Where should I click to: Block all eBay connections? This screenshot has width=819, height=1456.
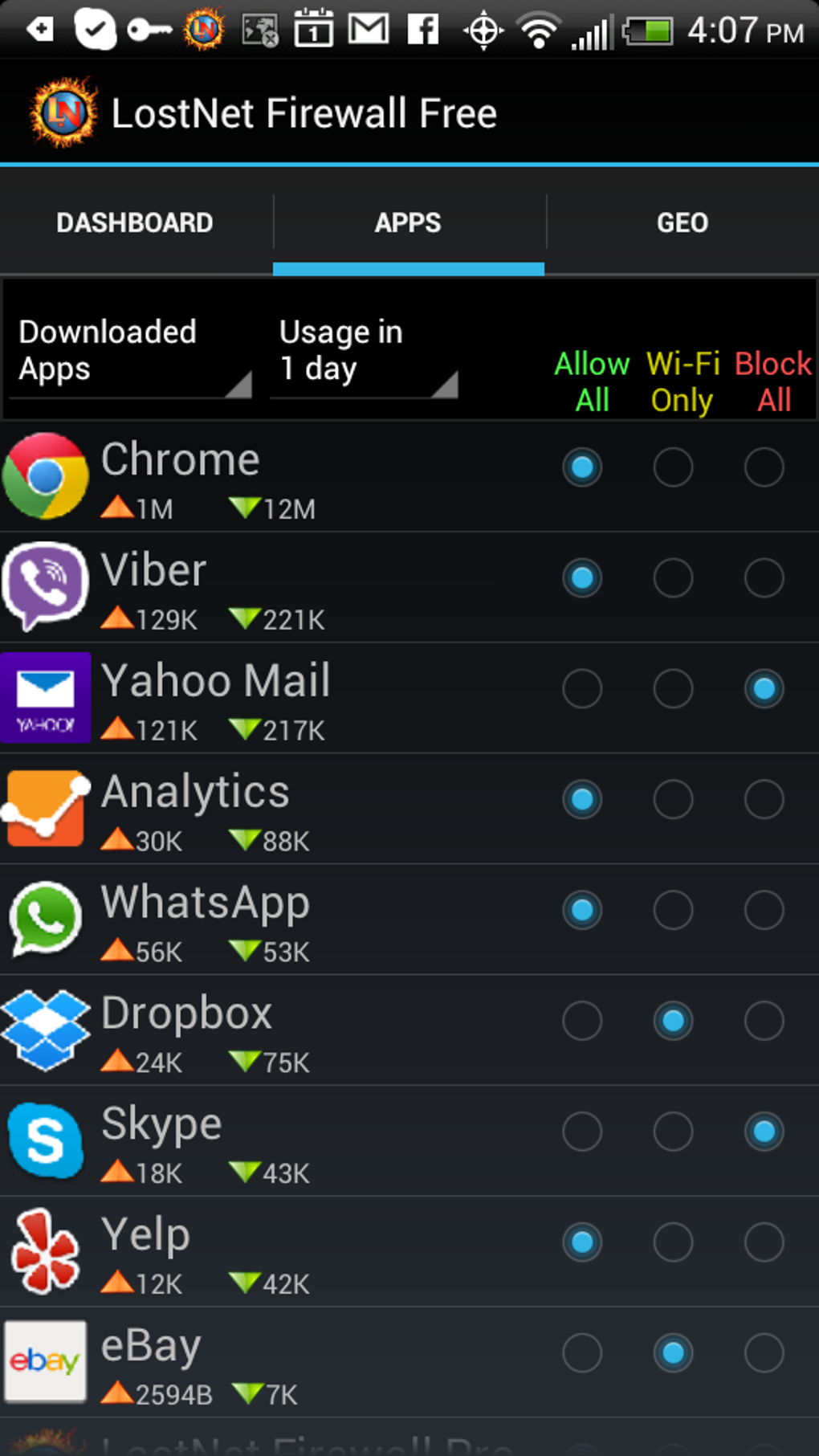coord(764,1354)
